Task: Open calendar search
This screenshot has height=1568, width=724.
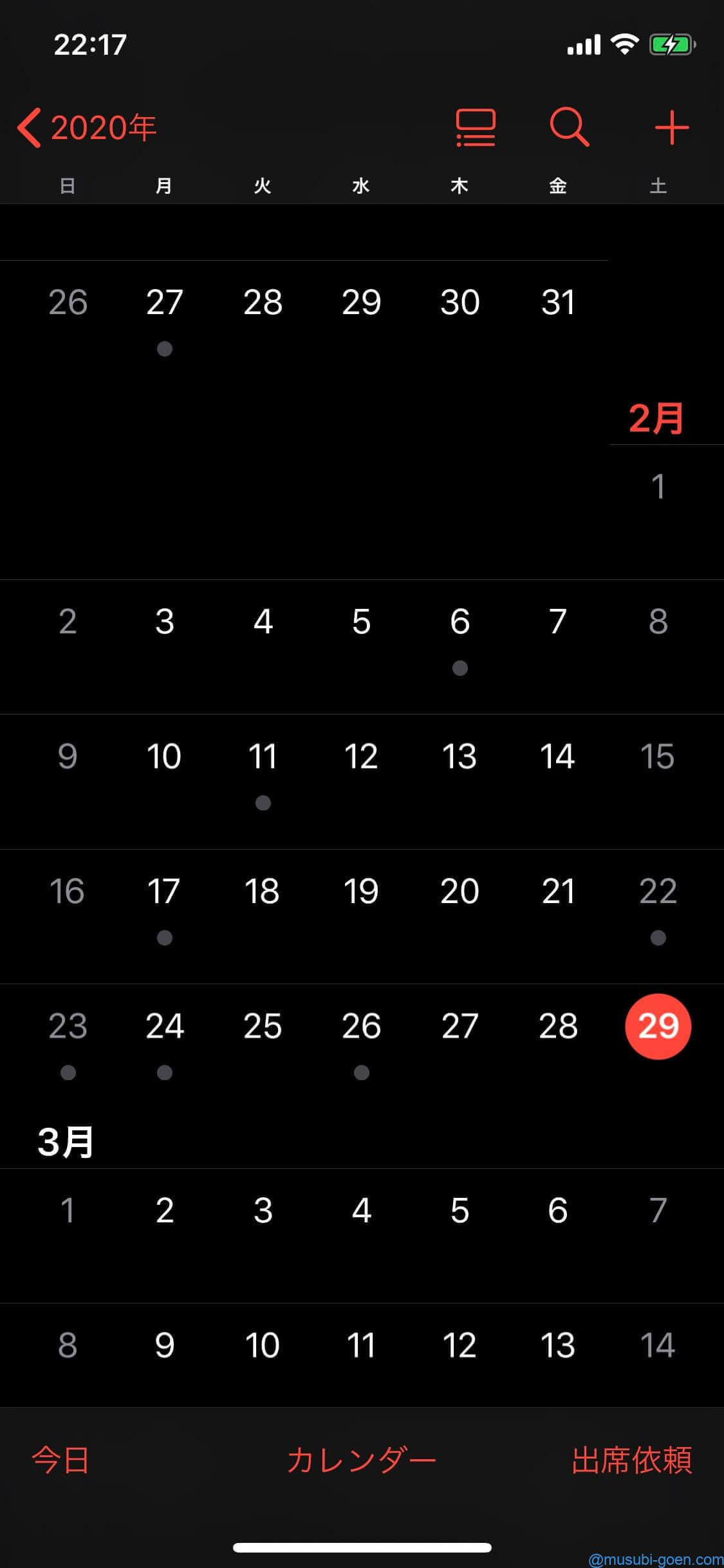Action: click(x=570, y=127)
